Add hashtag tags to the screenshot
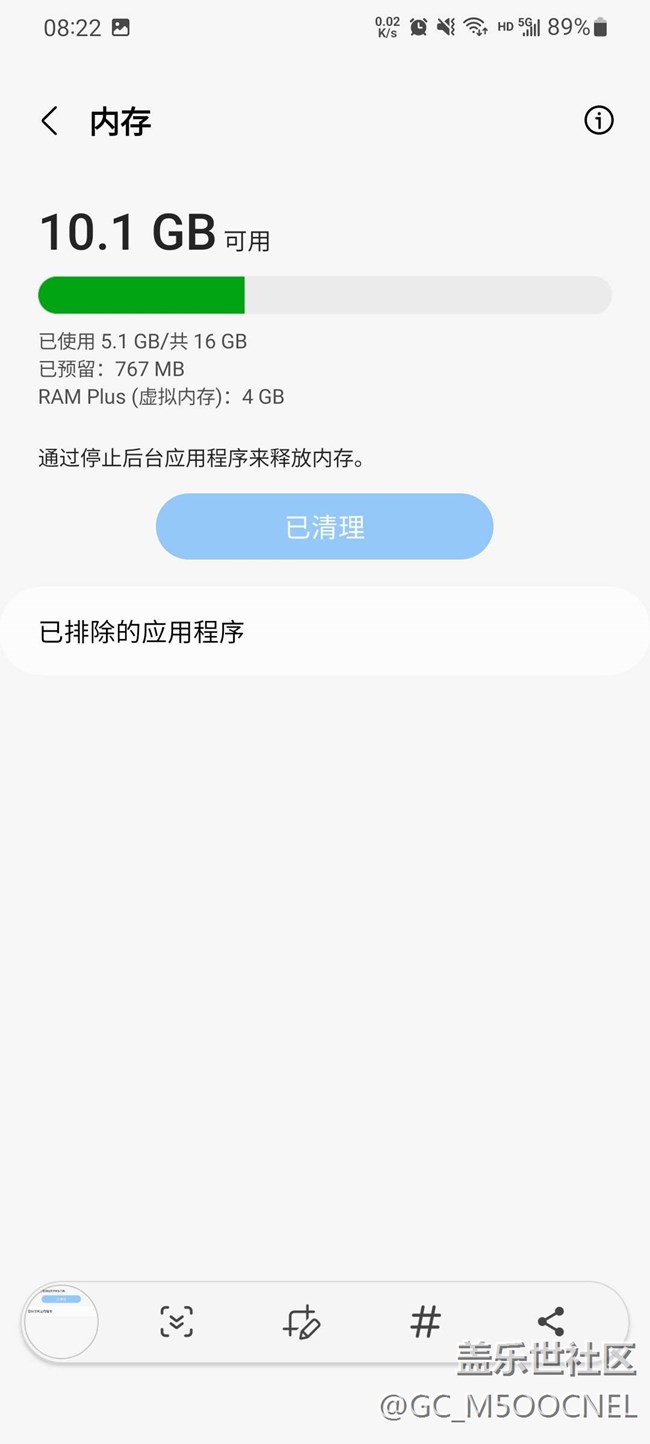The image size is (650, 1444). coord(425,1322)
